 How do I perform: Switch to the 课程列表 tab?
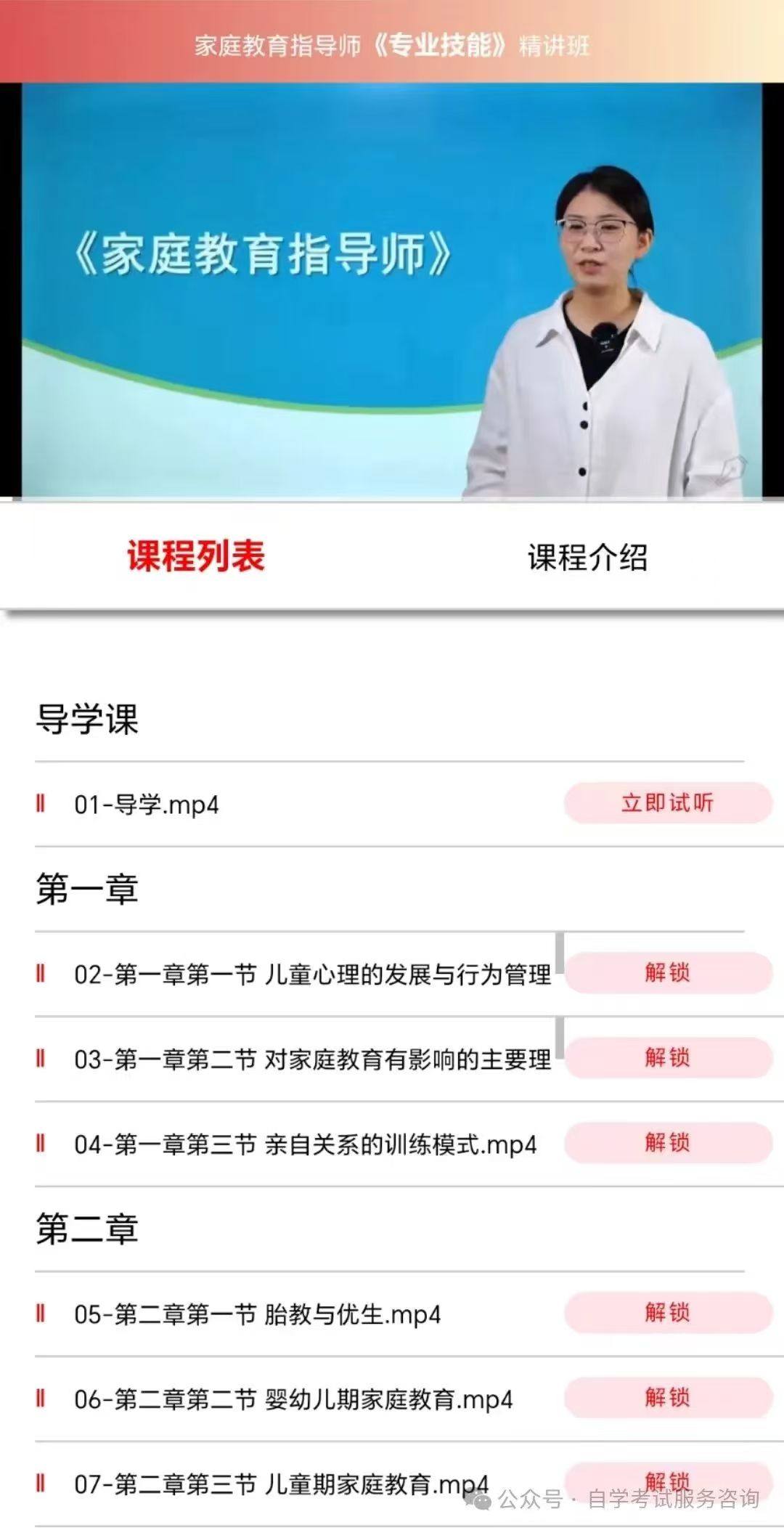[x=196, y=557]
